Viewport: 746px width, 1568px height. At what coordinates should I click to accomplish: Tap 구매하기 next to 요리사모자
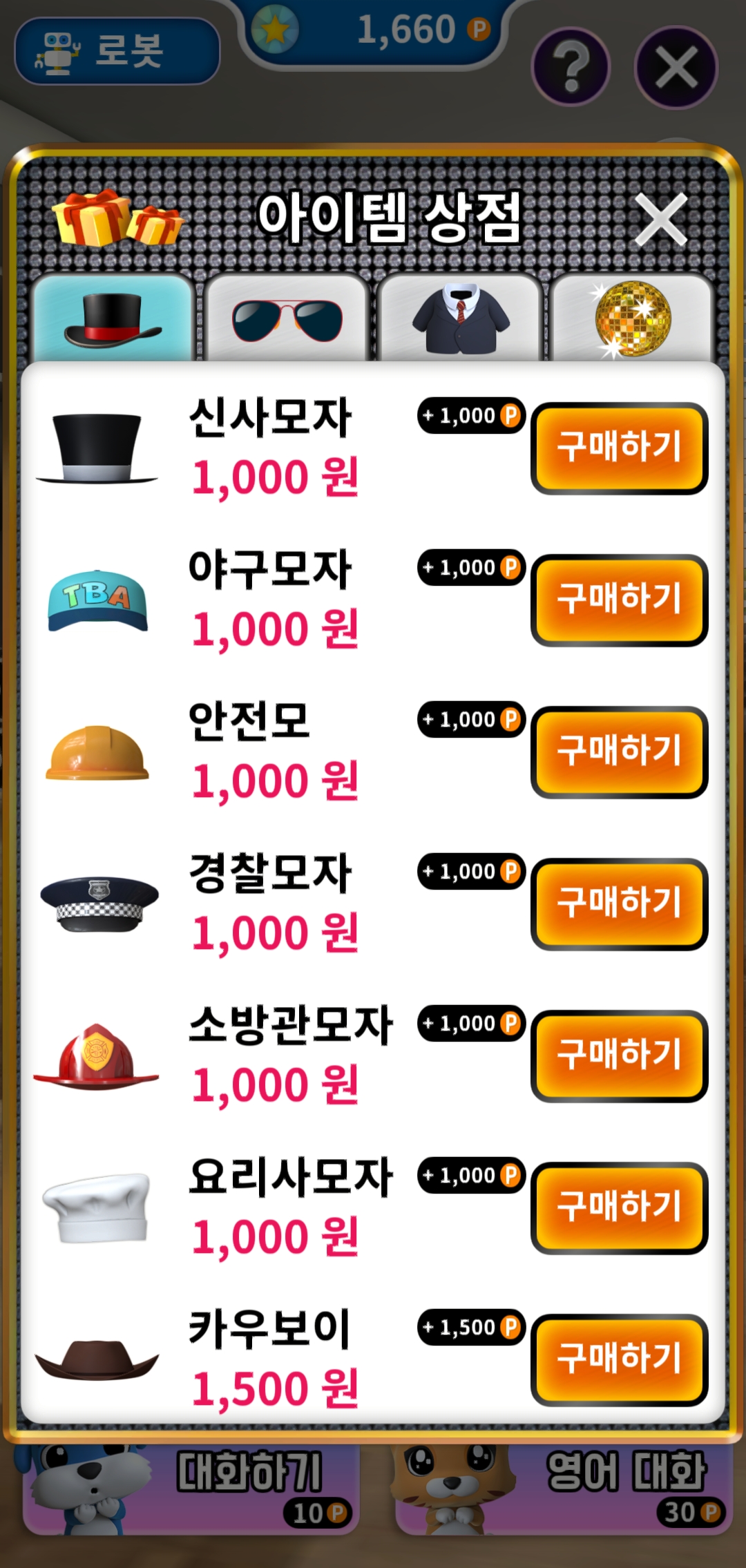(x=619, y=1207)
